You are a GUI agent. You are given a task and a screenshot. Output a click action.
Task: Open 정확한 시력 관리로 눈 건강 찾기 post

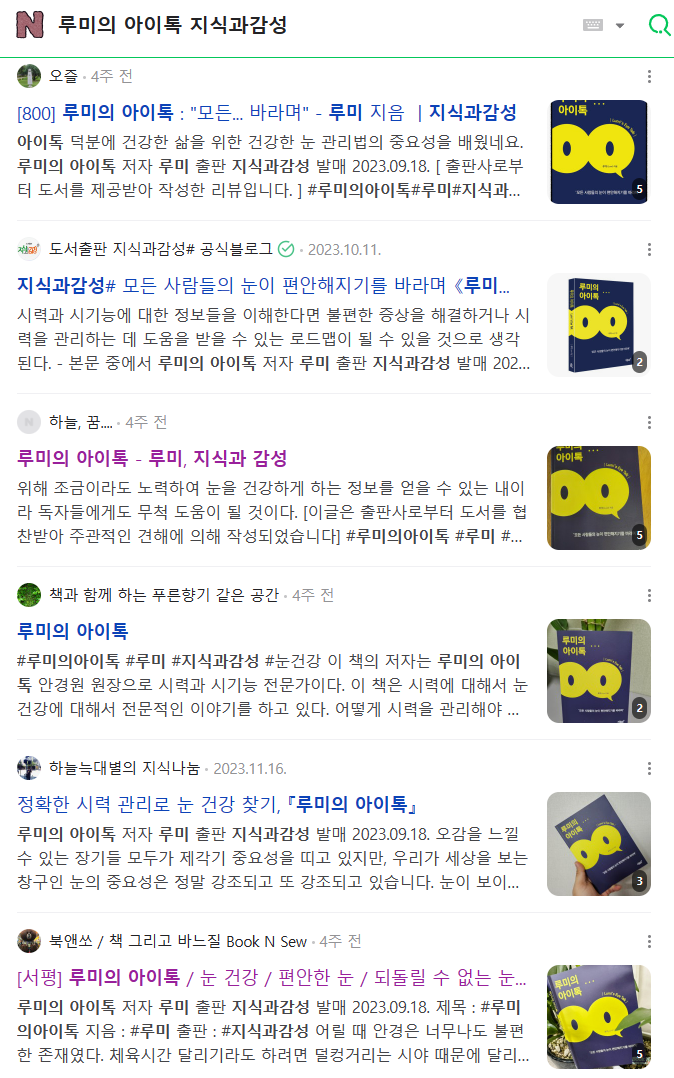(x=217, y=805)
